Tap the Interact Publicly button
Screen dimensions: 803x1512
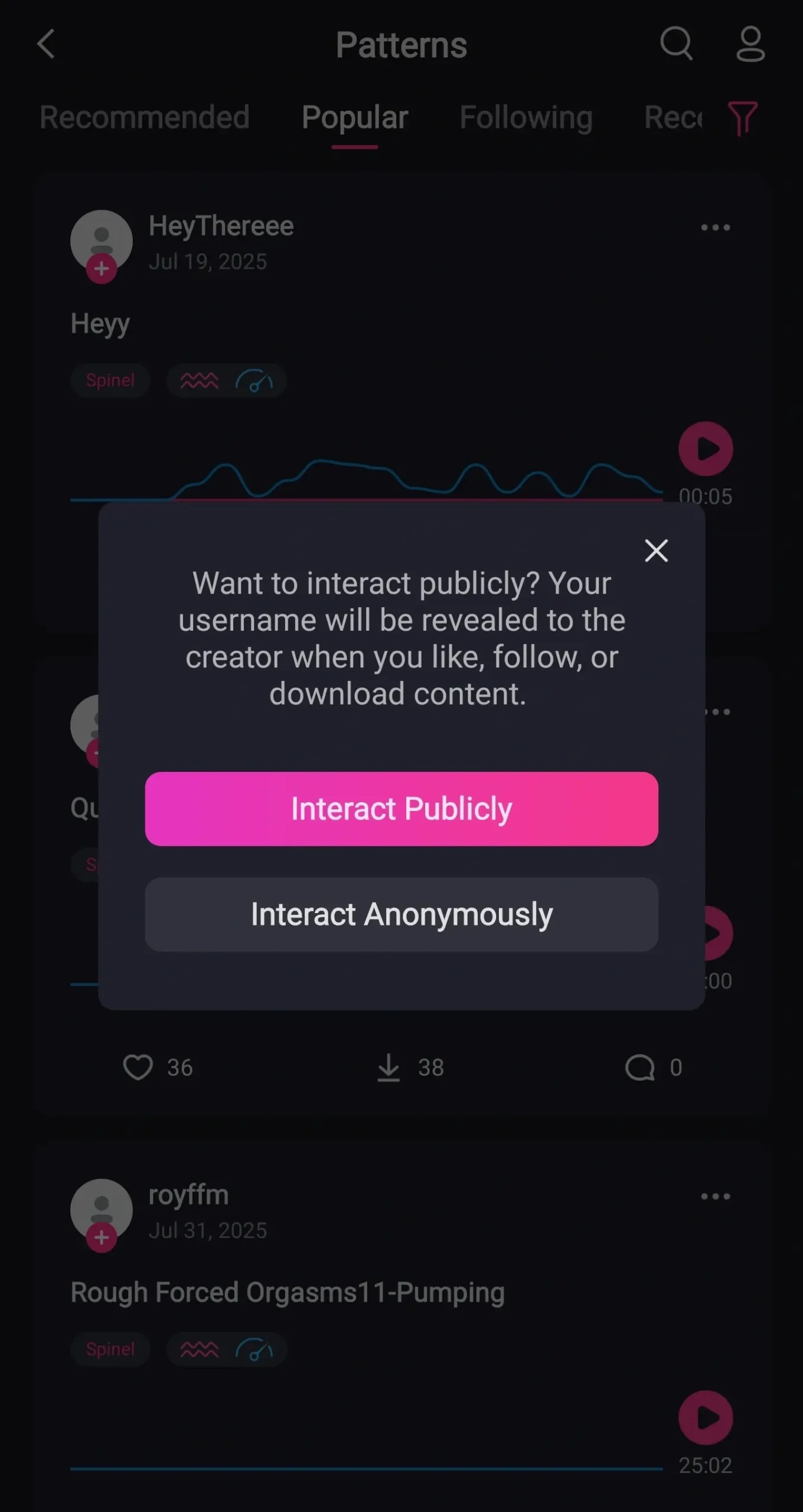click(x=401, y=809)
